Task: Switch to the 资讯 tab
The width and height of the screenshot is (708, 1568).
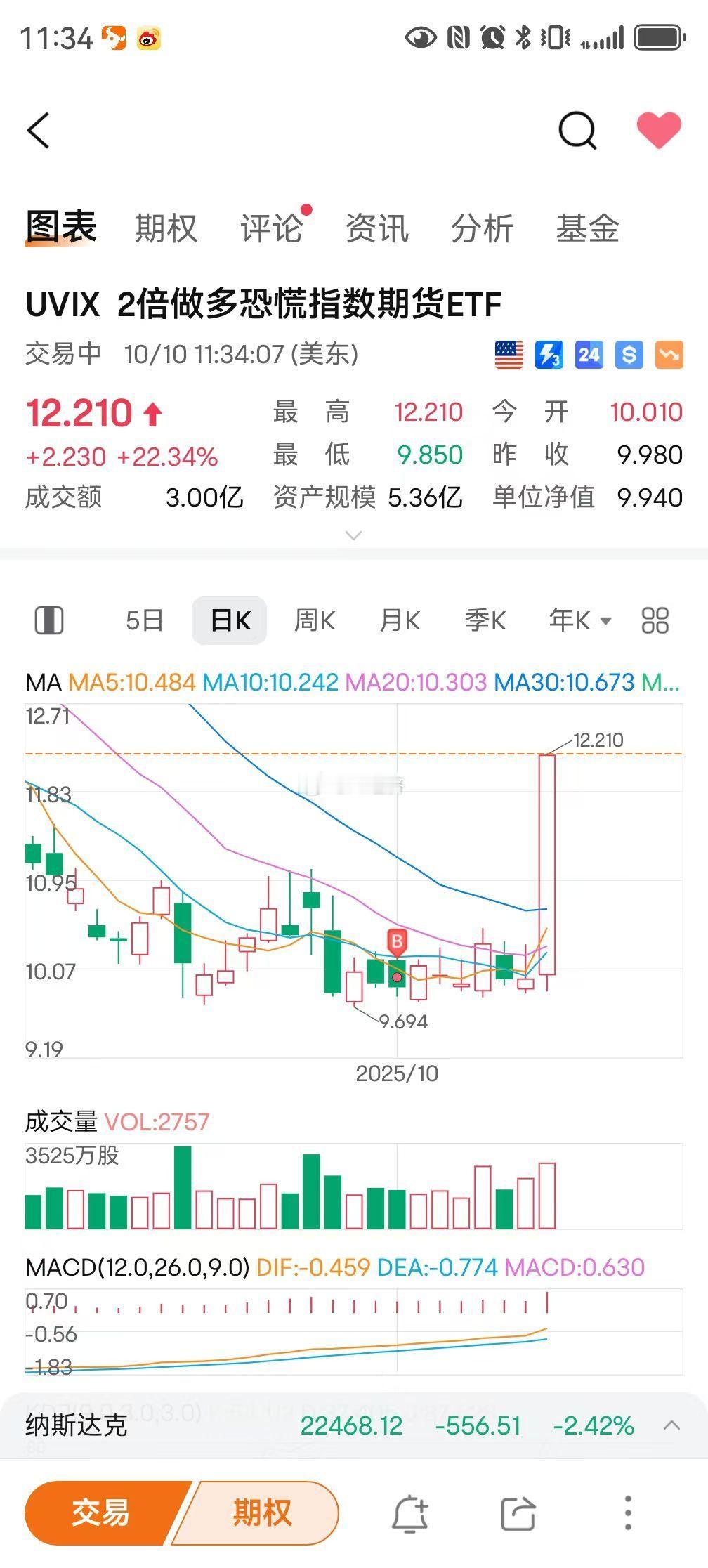Action: coord(377,228)
